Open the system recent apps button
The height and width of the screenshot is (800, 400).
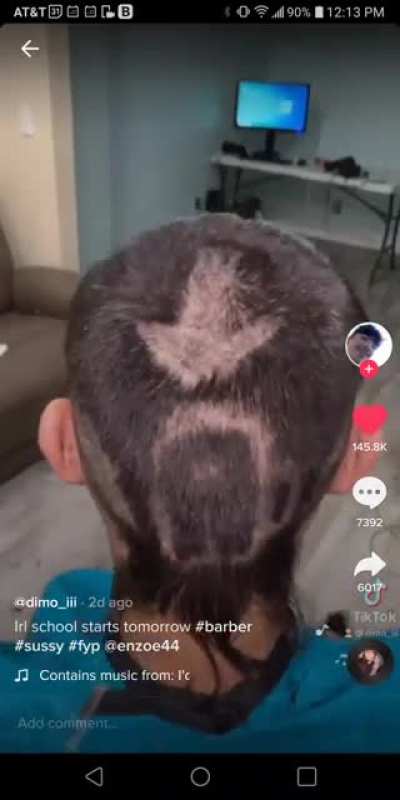pos(307,777)
